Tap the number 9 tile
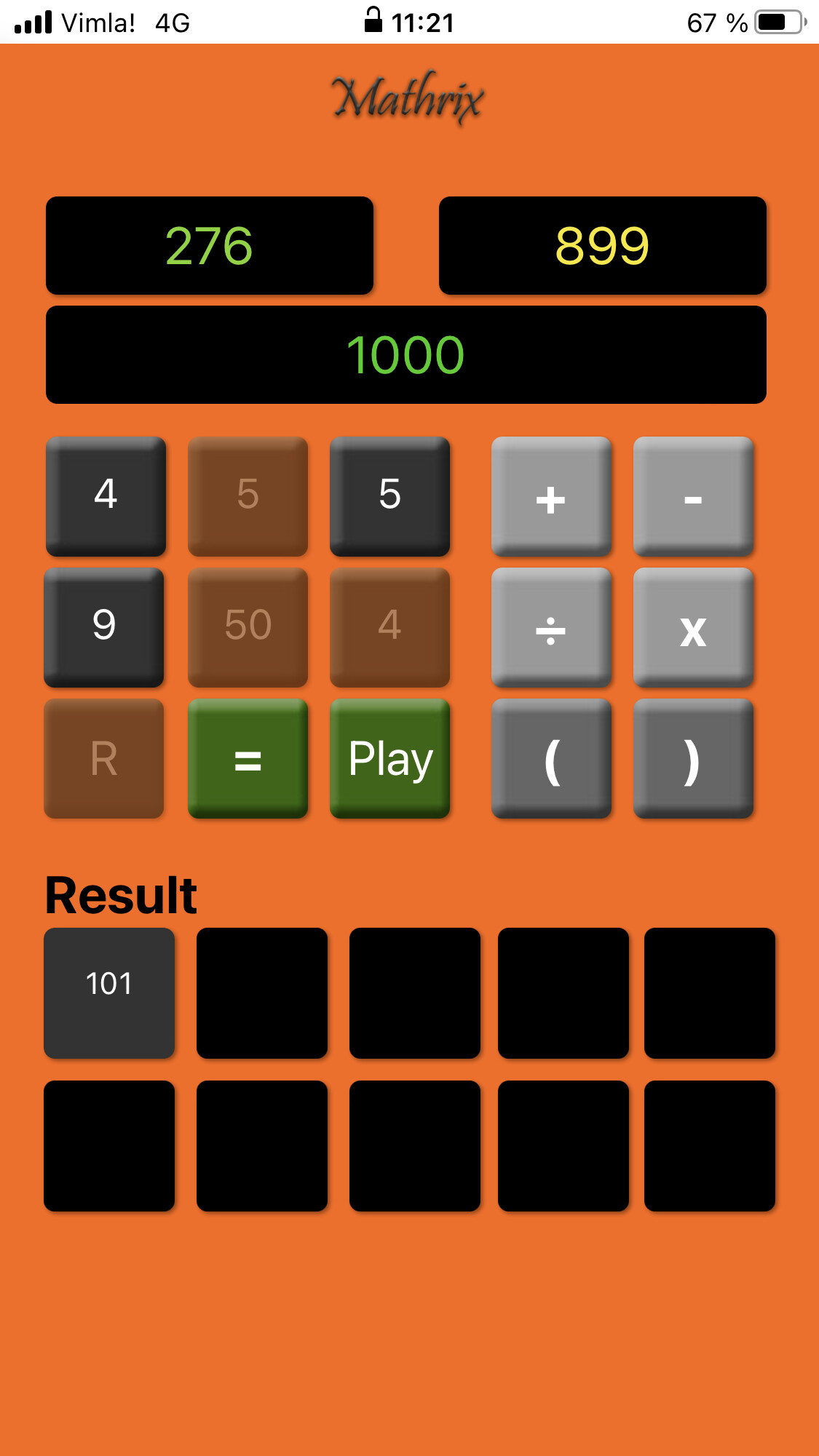The height and width of the screenshot is (1456, 819). pyautogui.click(x=104, y=626)
